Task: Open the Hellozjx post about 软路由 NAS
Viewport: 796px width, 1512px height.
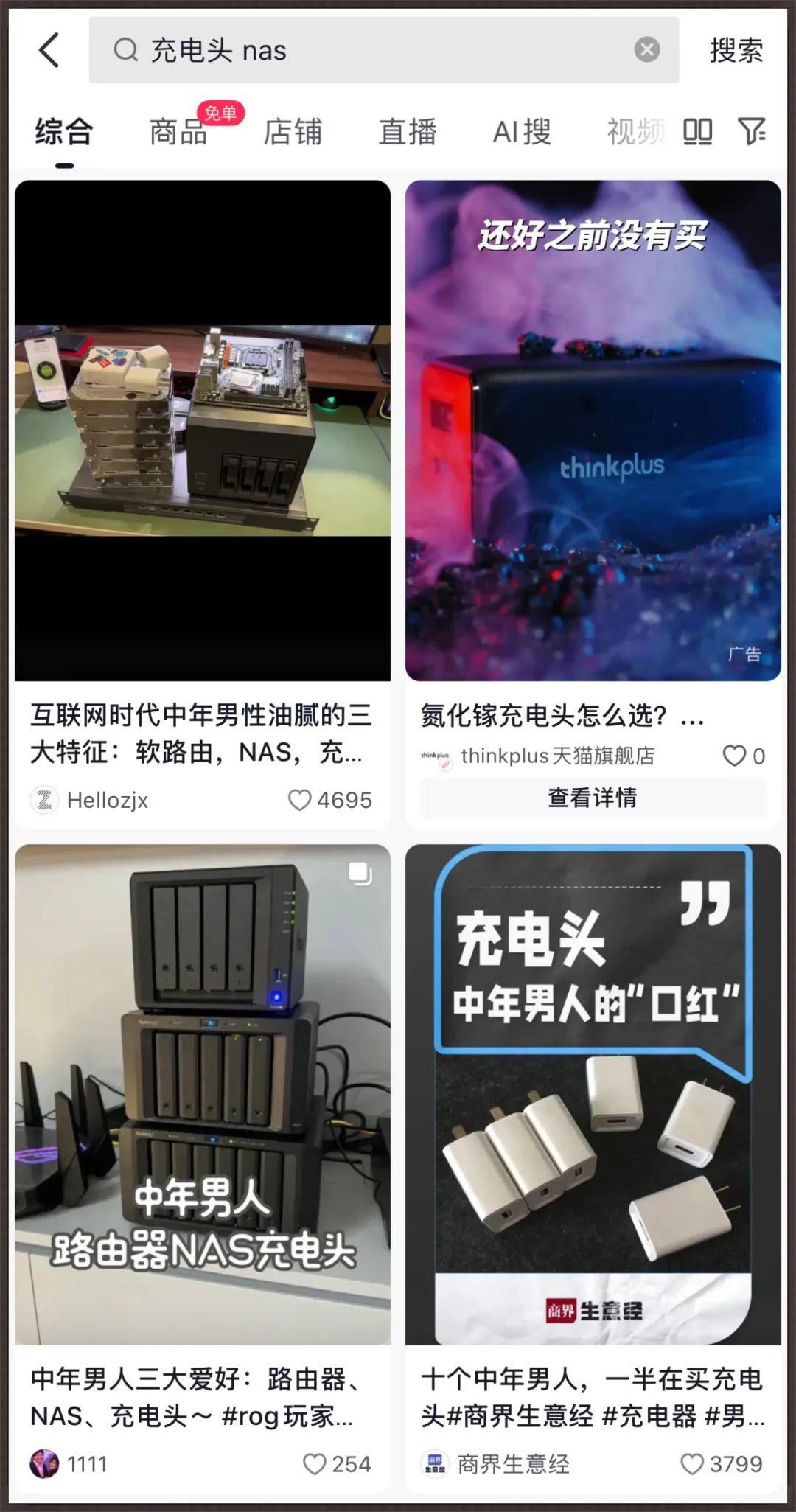Action: pyautogui.click(x=202, y=442)
